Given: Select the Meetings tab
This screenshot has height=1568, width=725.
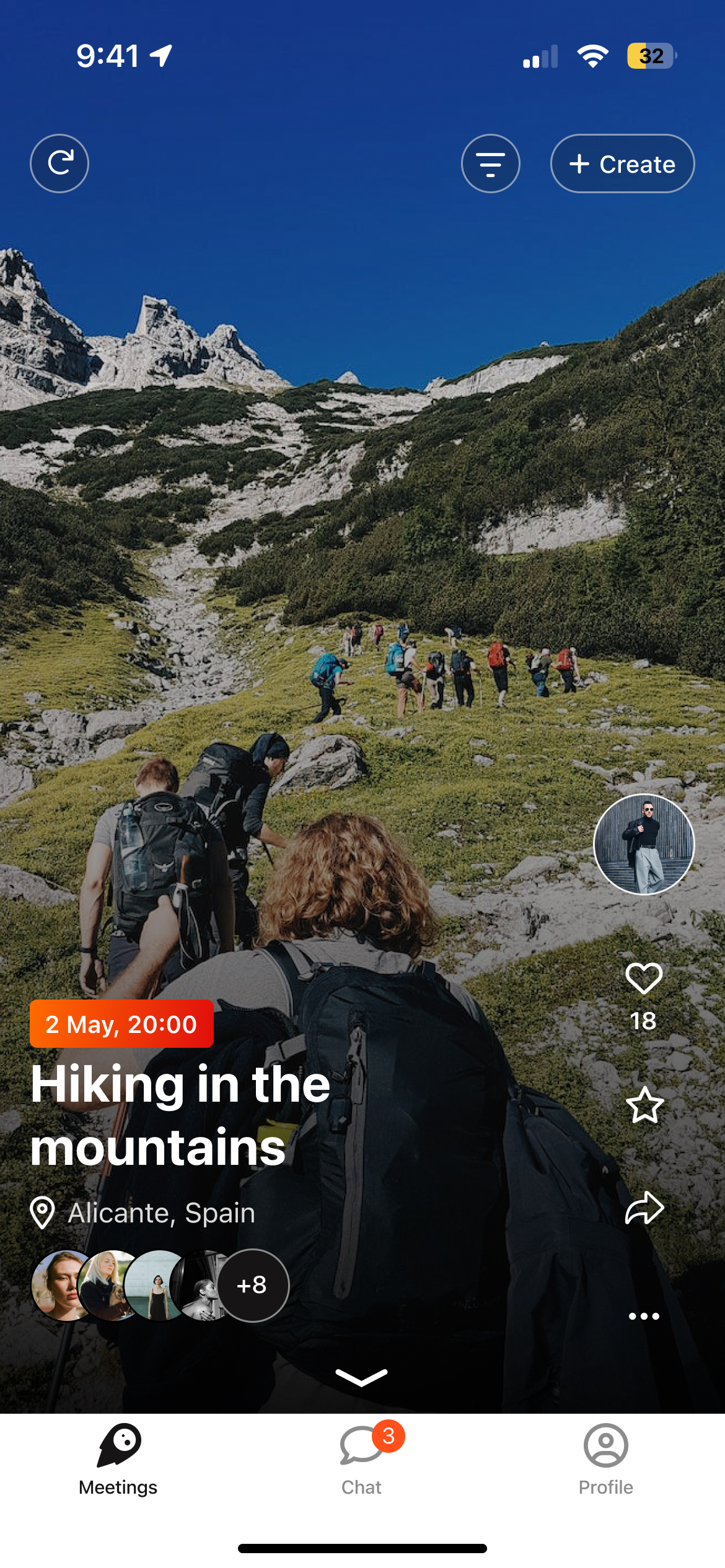Looking at the screenshot, I should point(118,1458).
